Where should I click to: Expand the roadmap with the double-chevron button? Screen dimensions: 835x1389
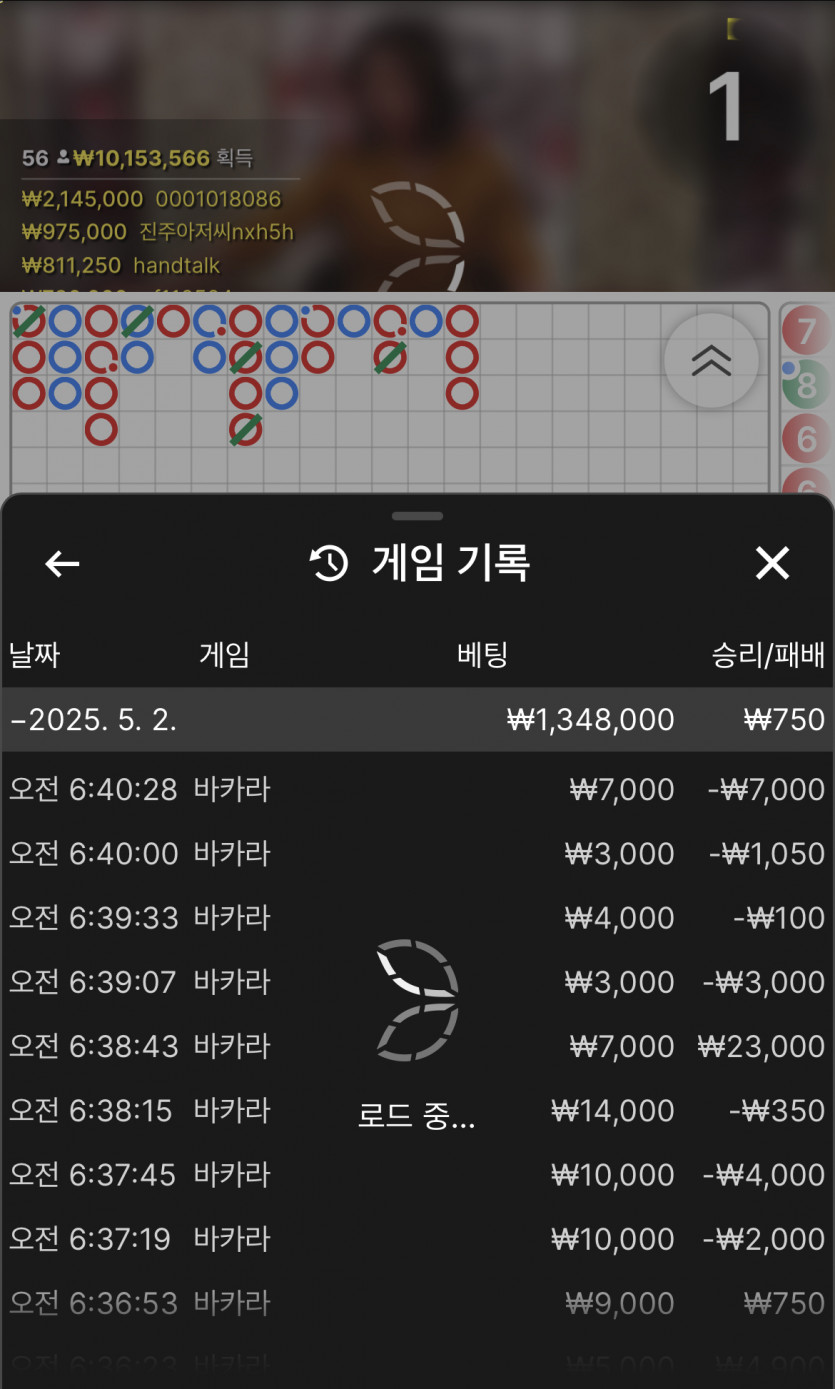tap(711, 360)
